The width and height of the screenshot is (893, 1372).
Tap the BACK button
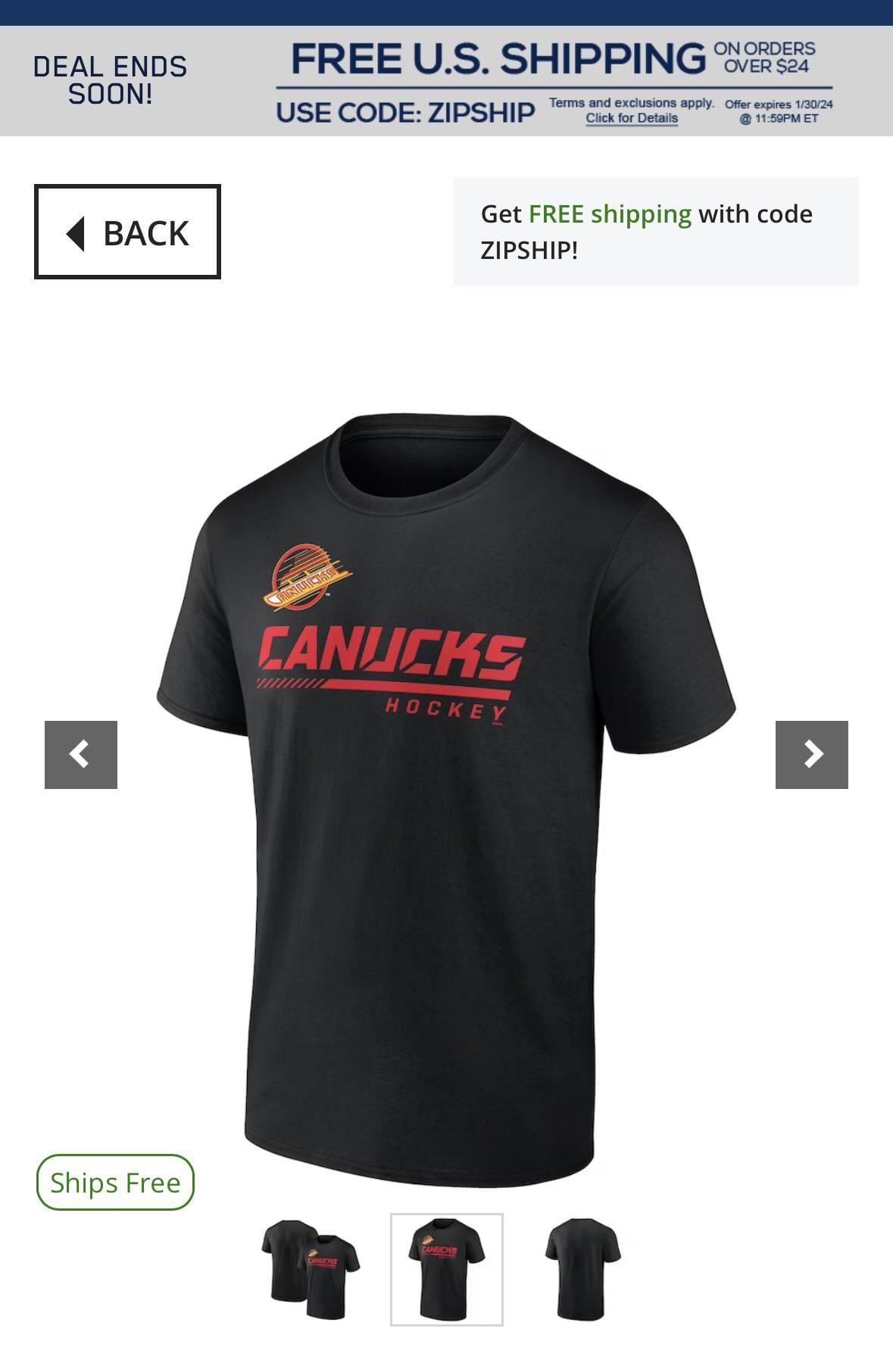(127, 232)
